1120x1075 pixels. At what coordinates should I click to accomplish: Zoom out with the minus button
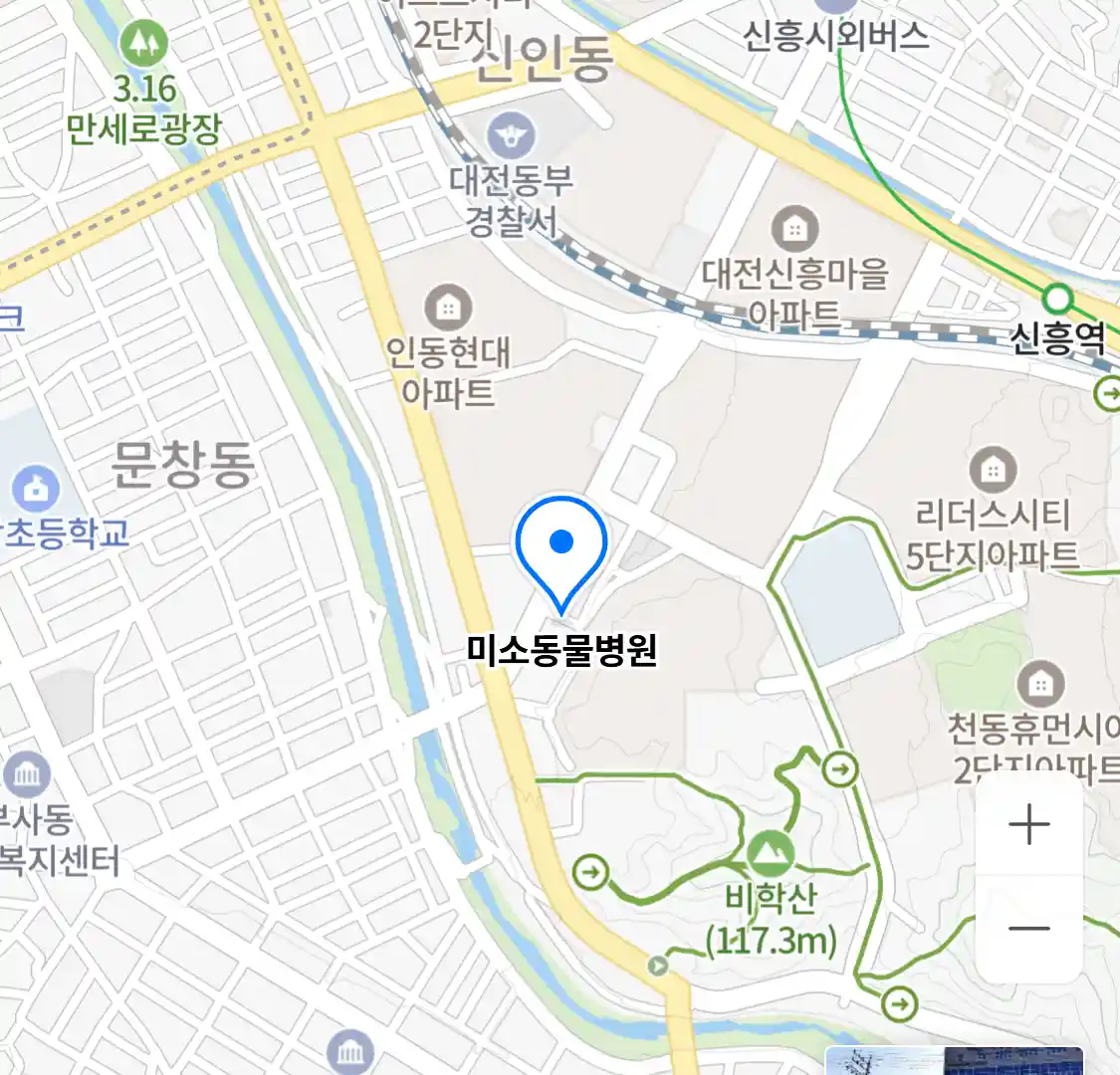pyautogui.click(x=1029, y=929)
